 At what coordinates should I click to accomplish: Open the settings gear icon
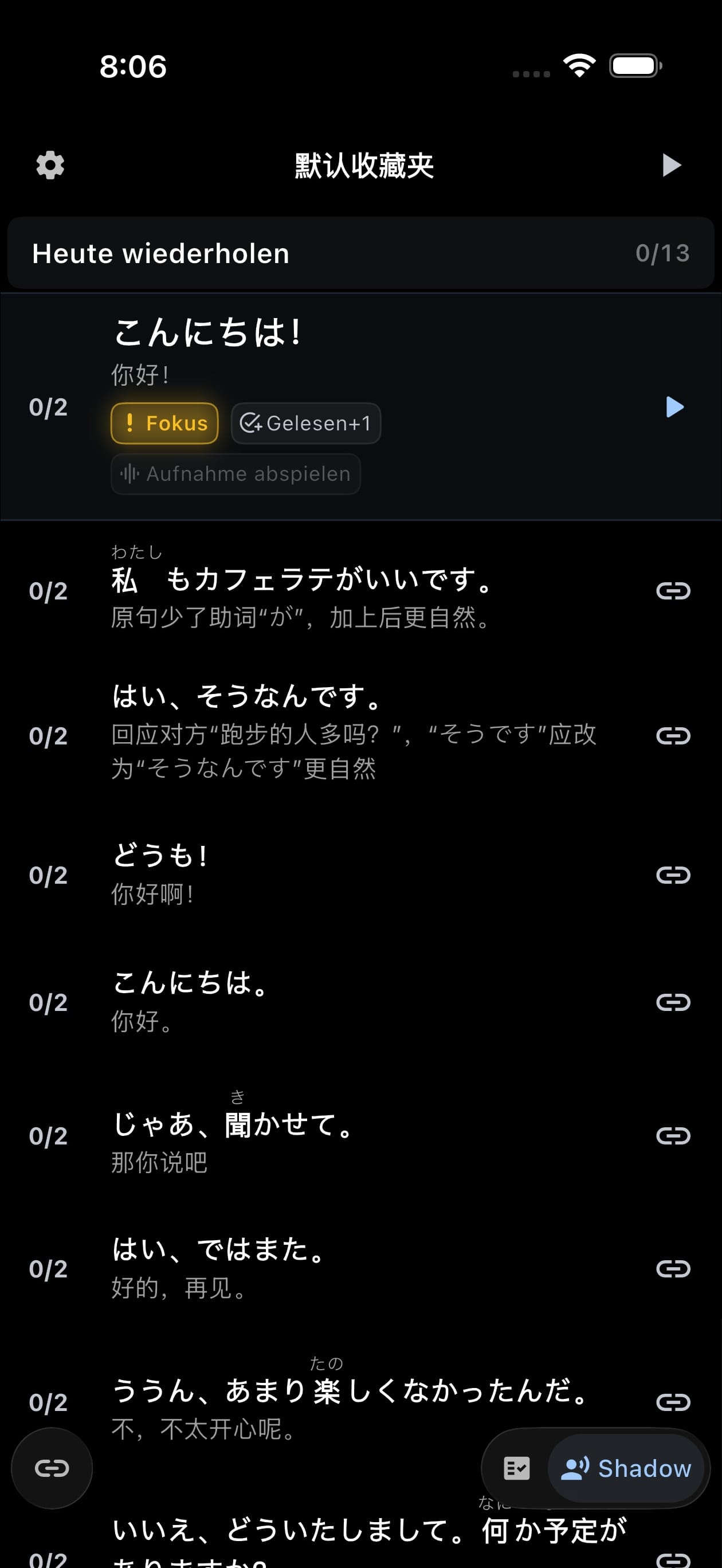click(x=50, y=166)
